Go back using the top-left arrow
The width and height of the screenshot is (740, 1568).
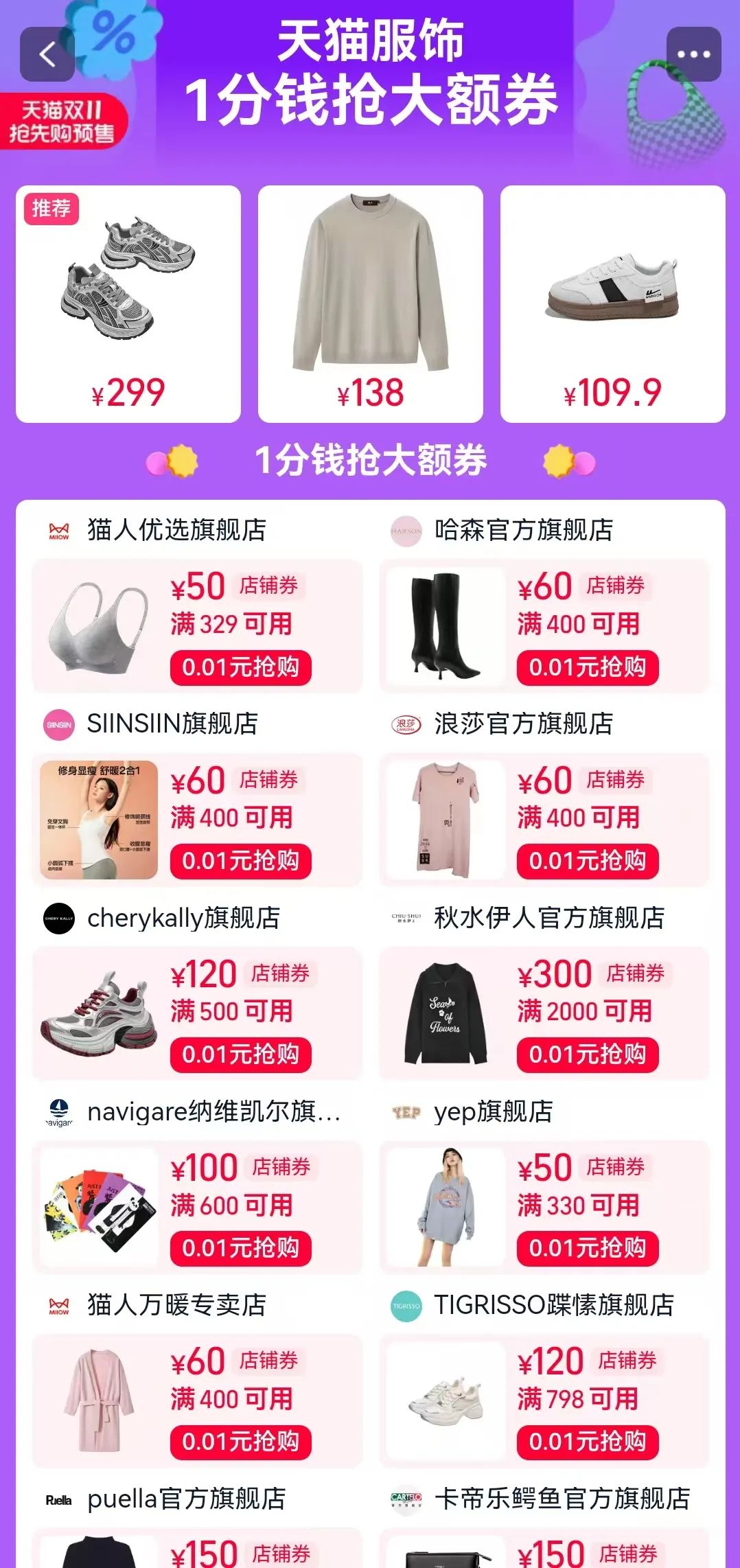47,54
